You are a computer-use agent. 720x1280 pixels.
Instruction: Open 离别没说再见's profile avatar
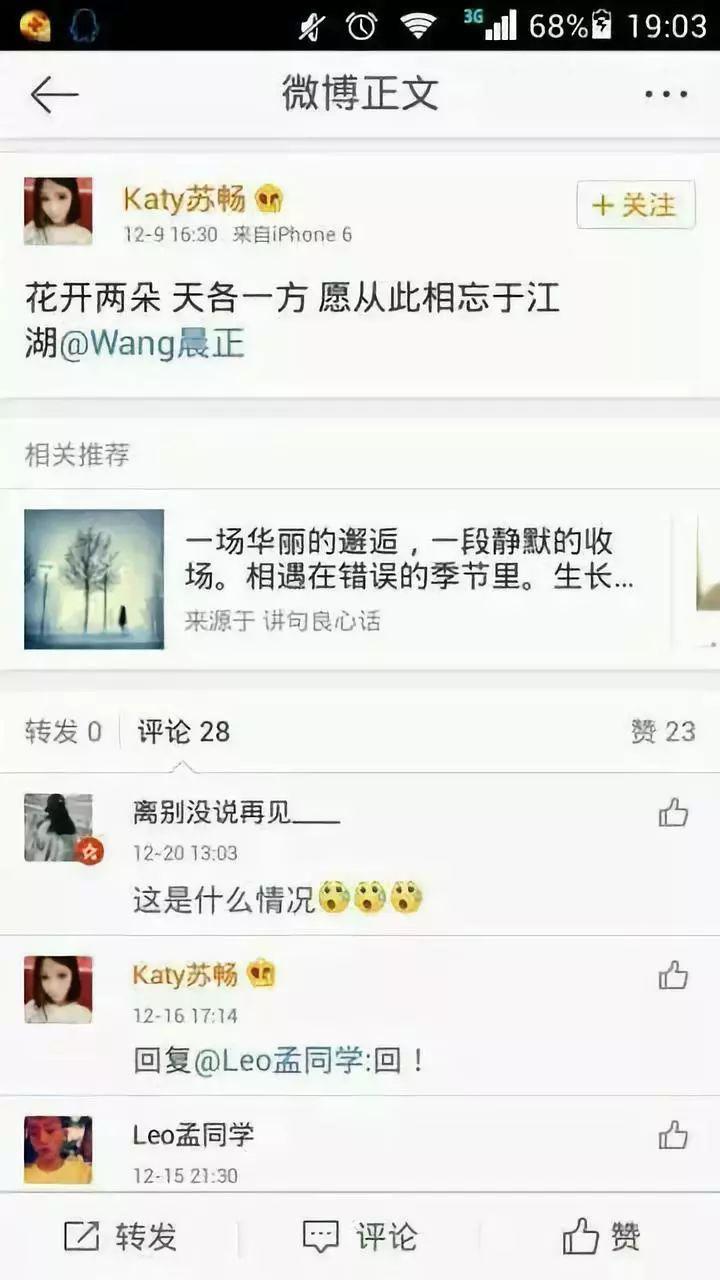tap(58, 828)
